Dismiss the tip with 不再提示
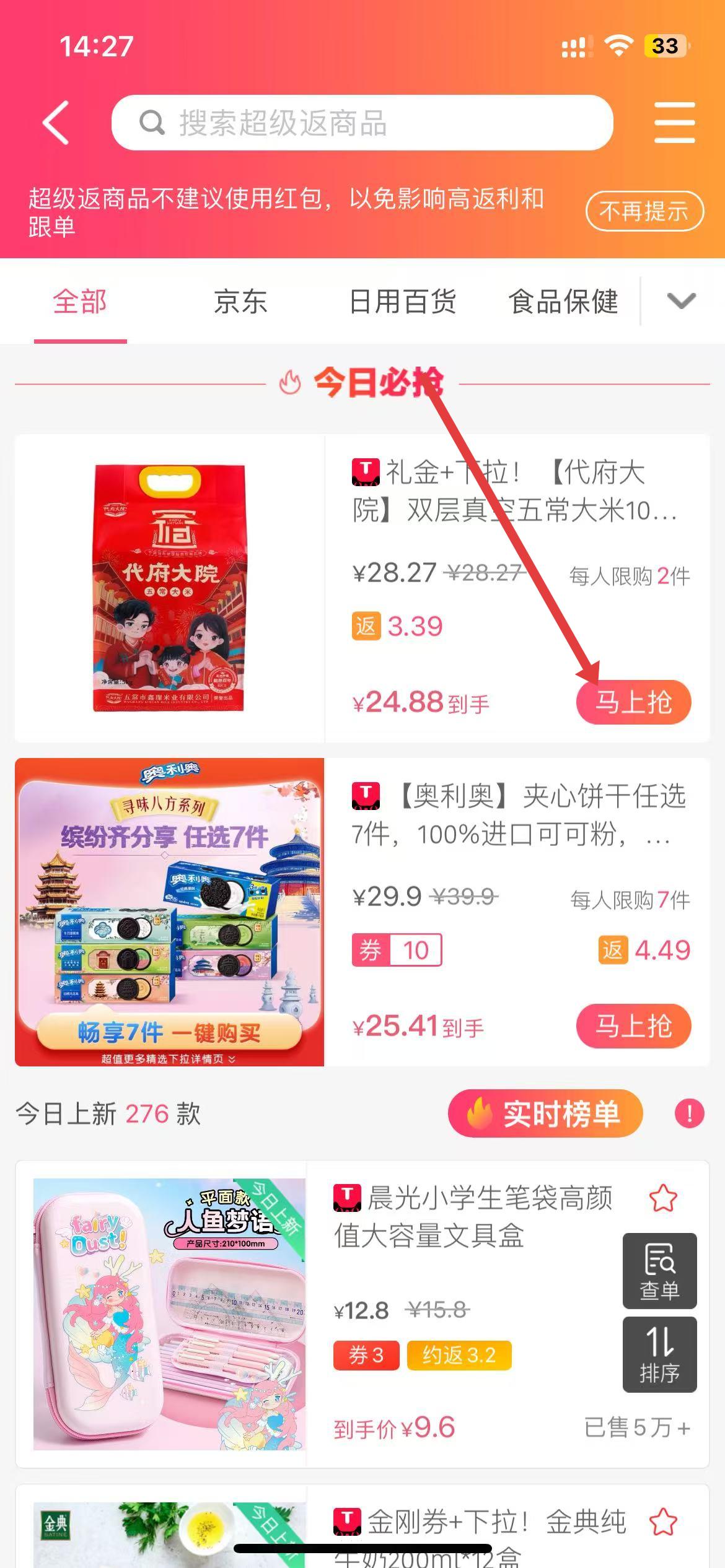This screenshot has width=725, height=1568. coord(644,211)
